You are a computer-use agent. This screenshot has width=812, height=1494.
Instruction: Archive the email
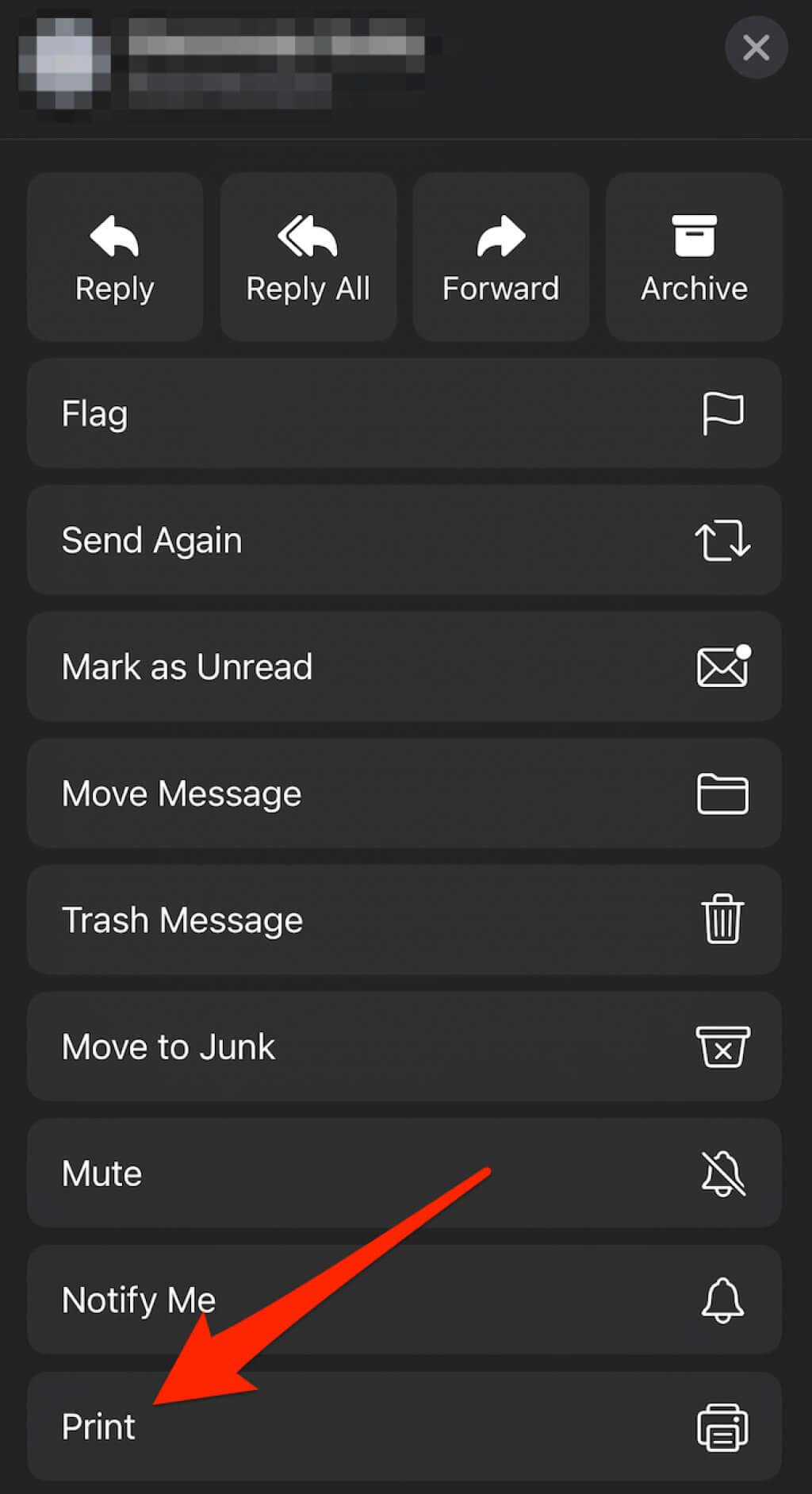(694, 258)
